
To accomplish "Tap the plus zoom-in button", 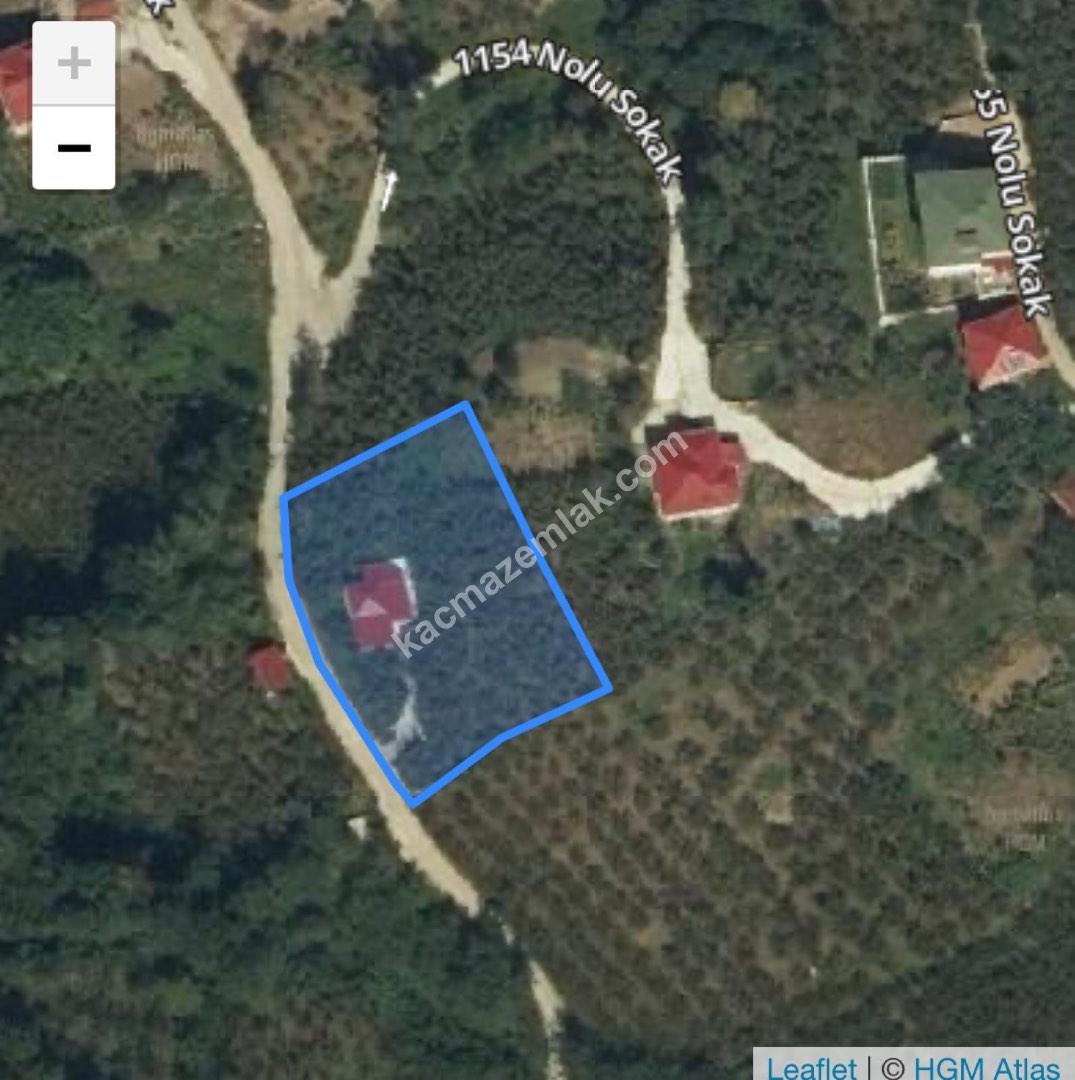I will coord(74,64).
